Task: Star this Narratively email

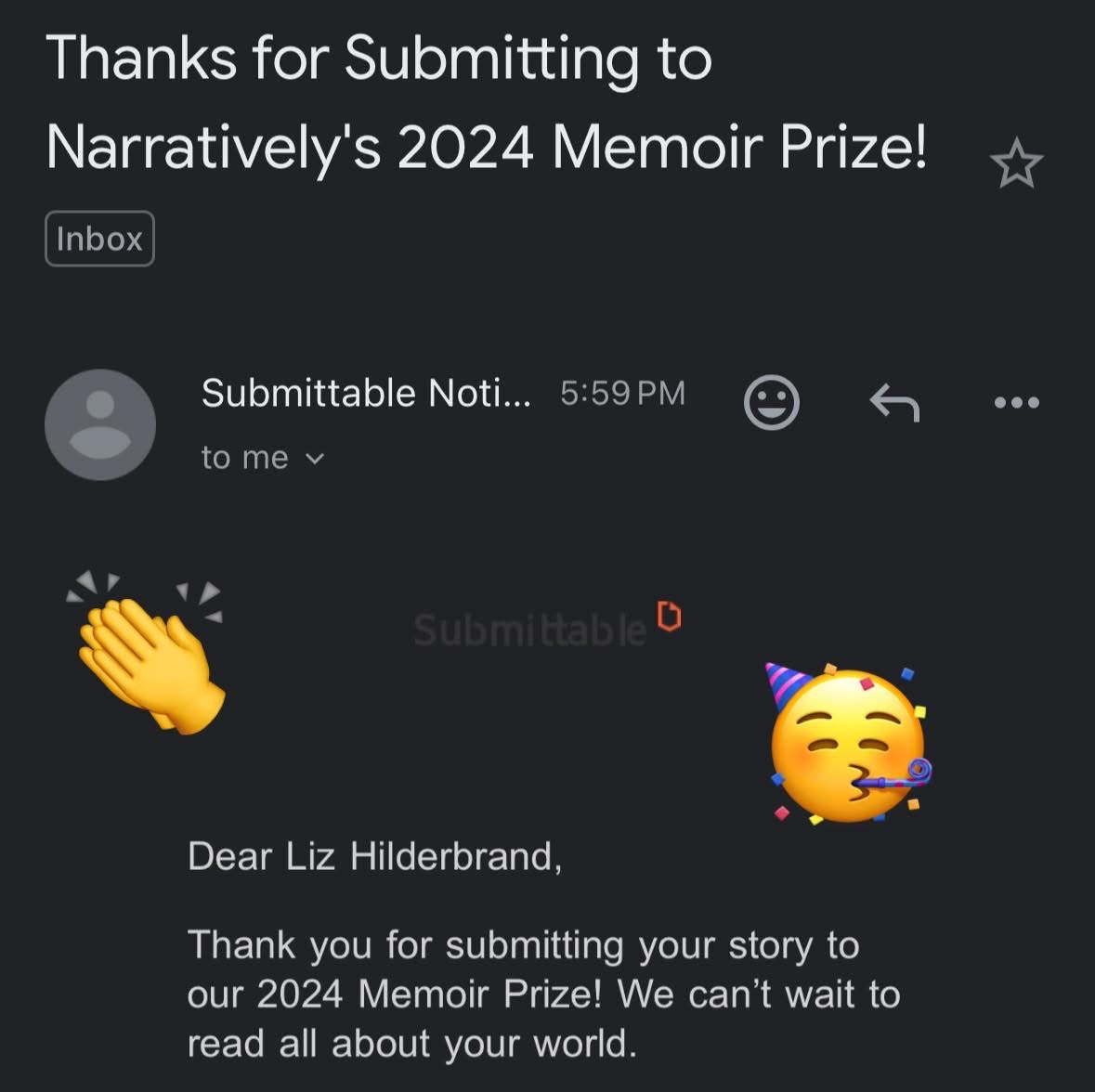Action: [1016, 163]
